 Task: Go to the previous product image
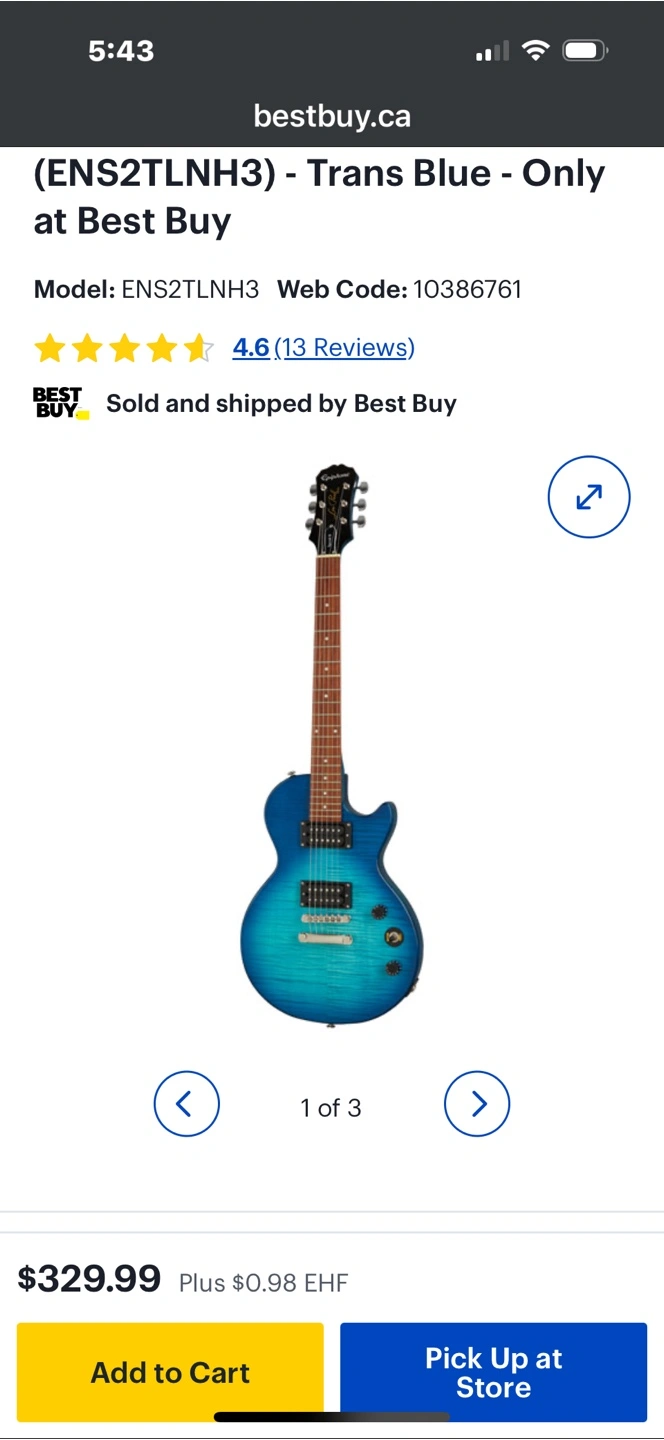click(186, 1104)
